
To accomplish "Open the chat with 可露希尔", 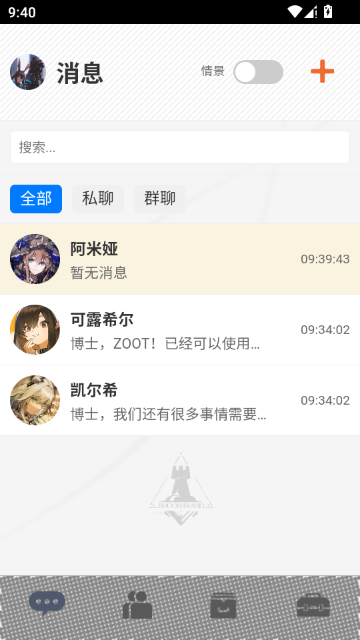I will pos(180,330).
